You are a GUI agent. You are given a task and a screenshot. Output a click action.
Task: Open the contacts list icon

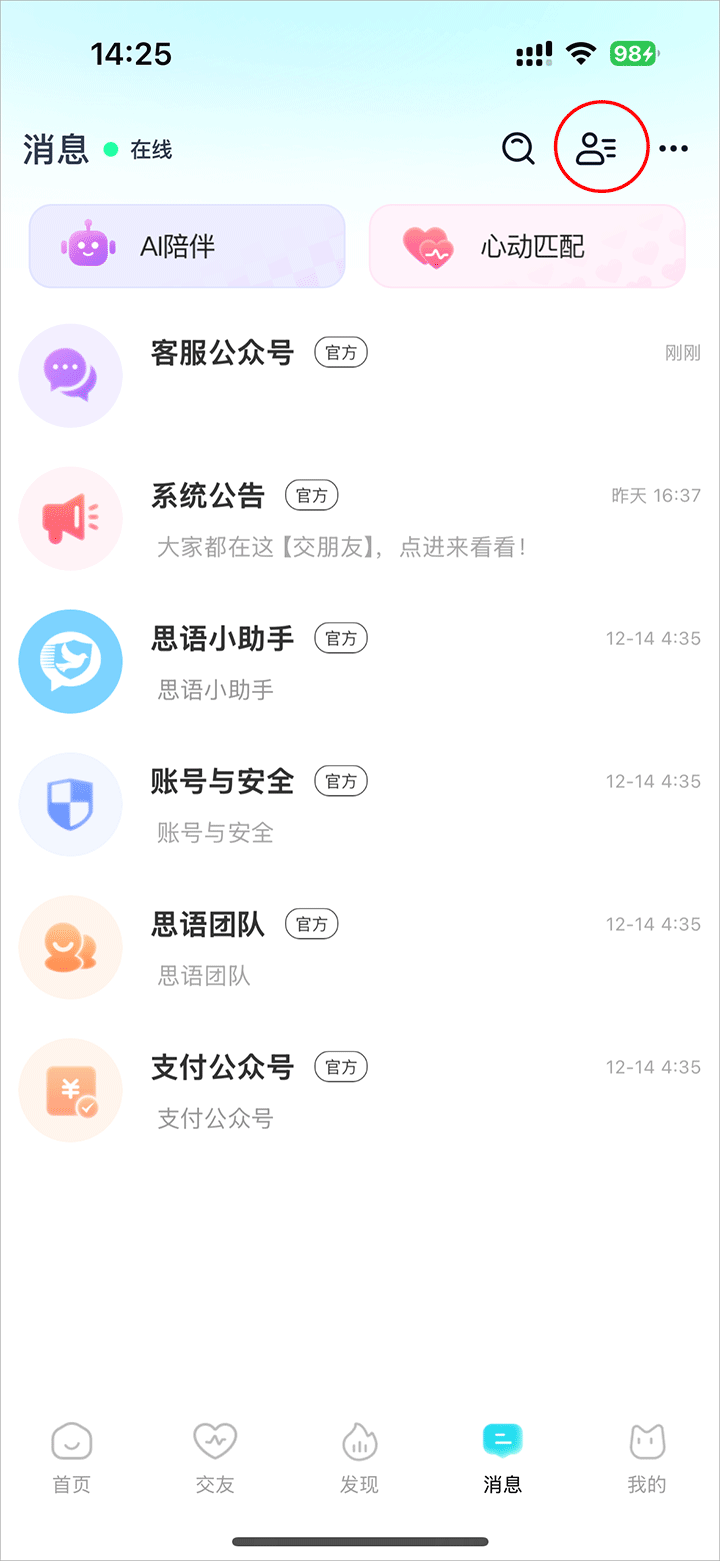tap(597, 150)
